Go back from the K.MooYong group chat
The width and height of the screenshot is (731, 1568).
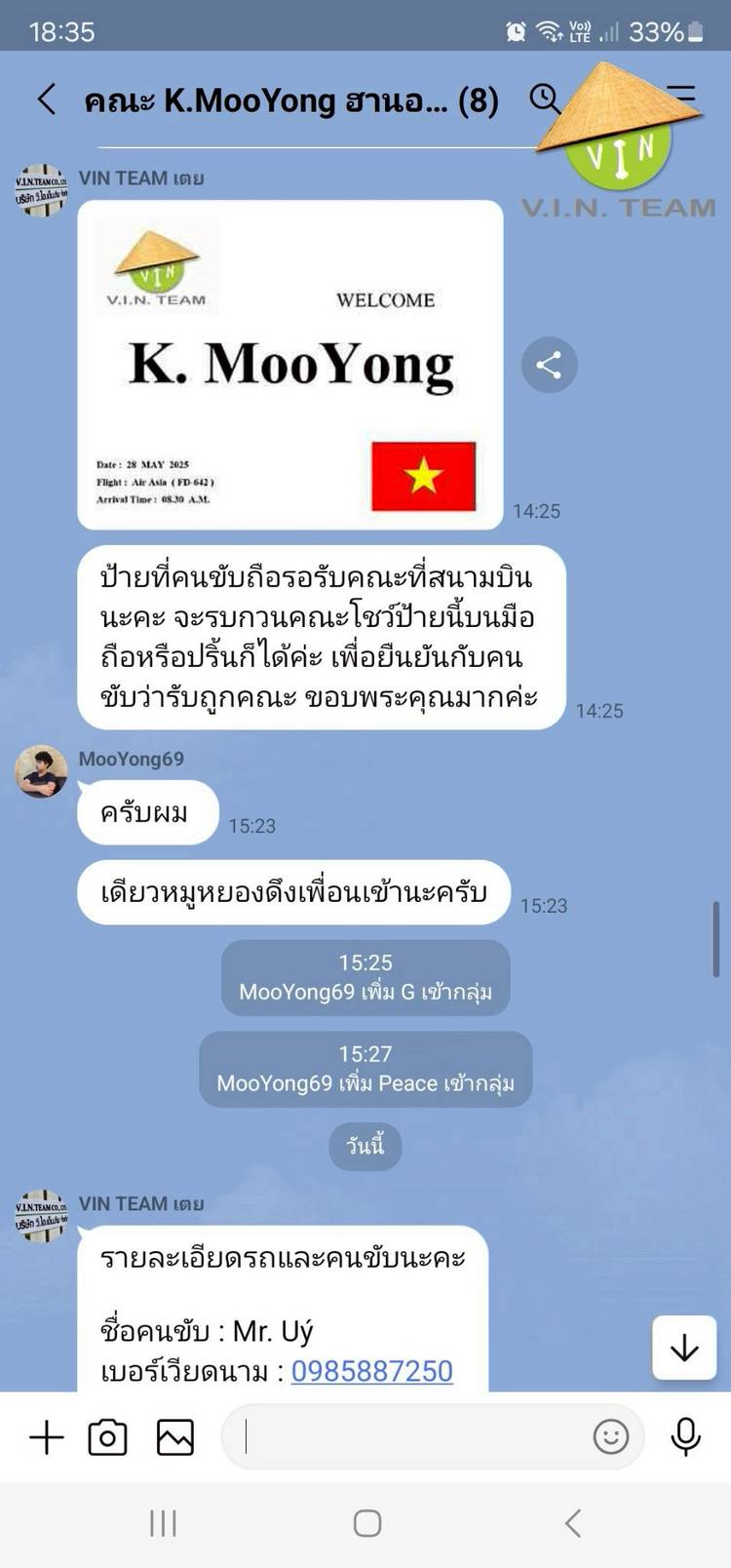point(46,99)
